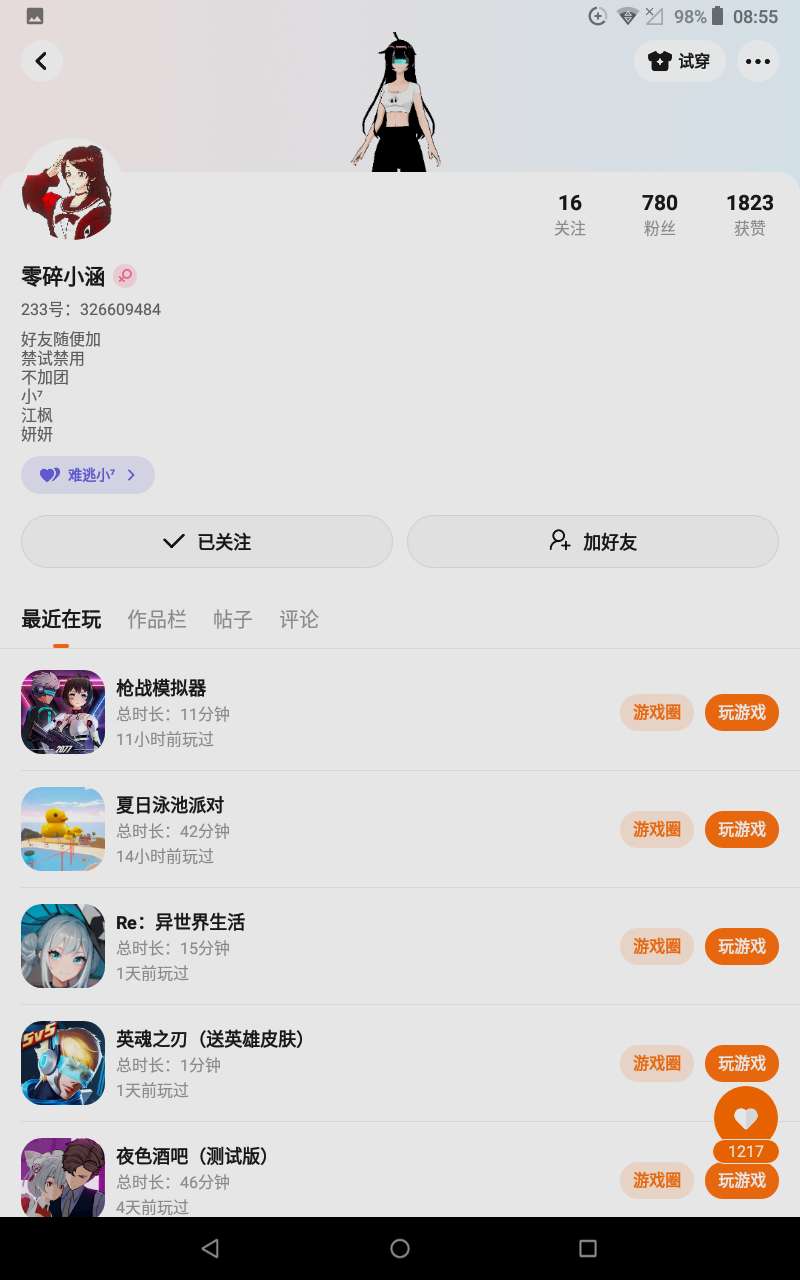Go back using the top-left arrow

point(41,61)
